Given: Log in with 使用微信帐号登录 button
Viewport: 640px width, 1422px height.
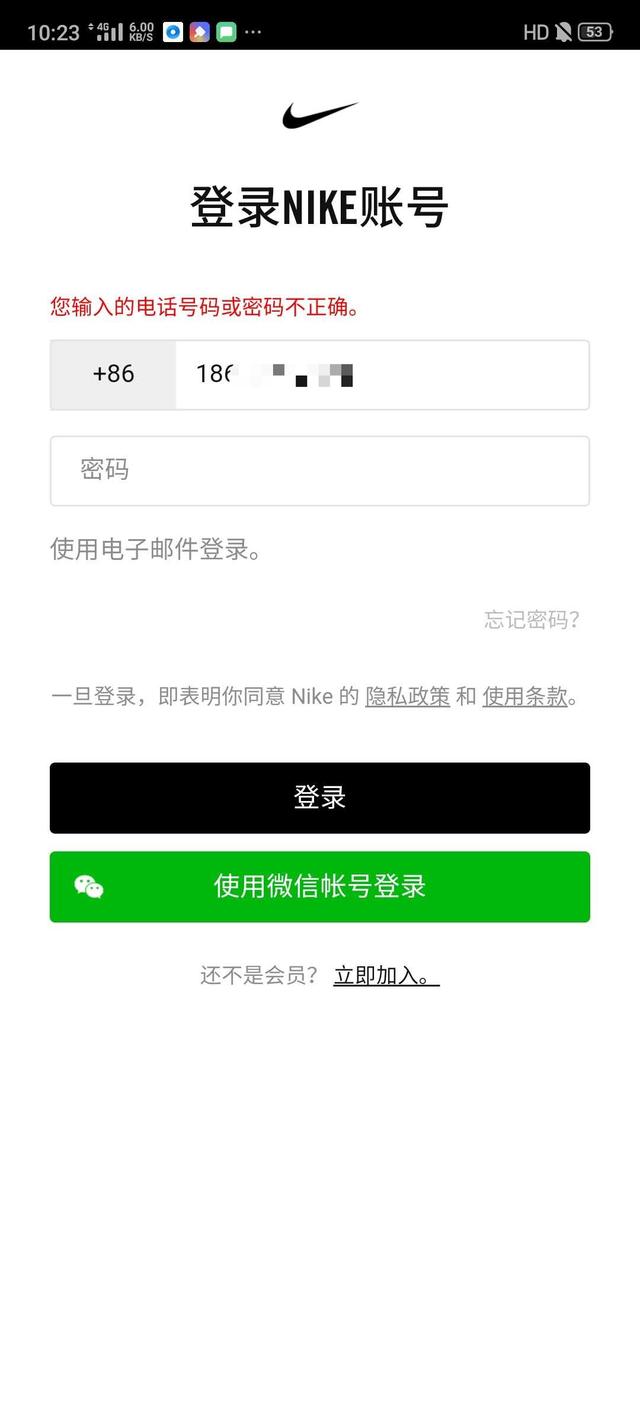Looking at the screenshot, I should click(320, 886).
